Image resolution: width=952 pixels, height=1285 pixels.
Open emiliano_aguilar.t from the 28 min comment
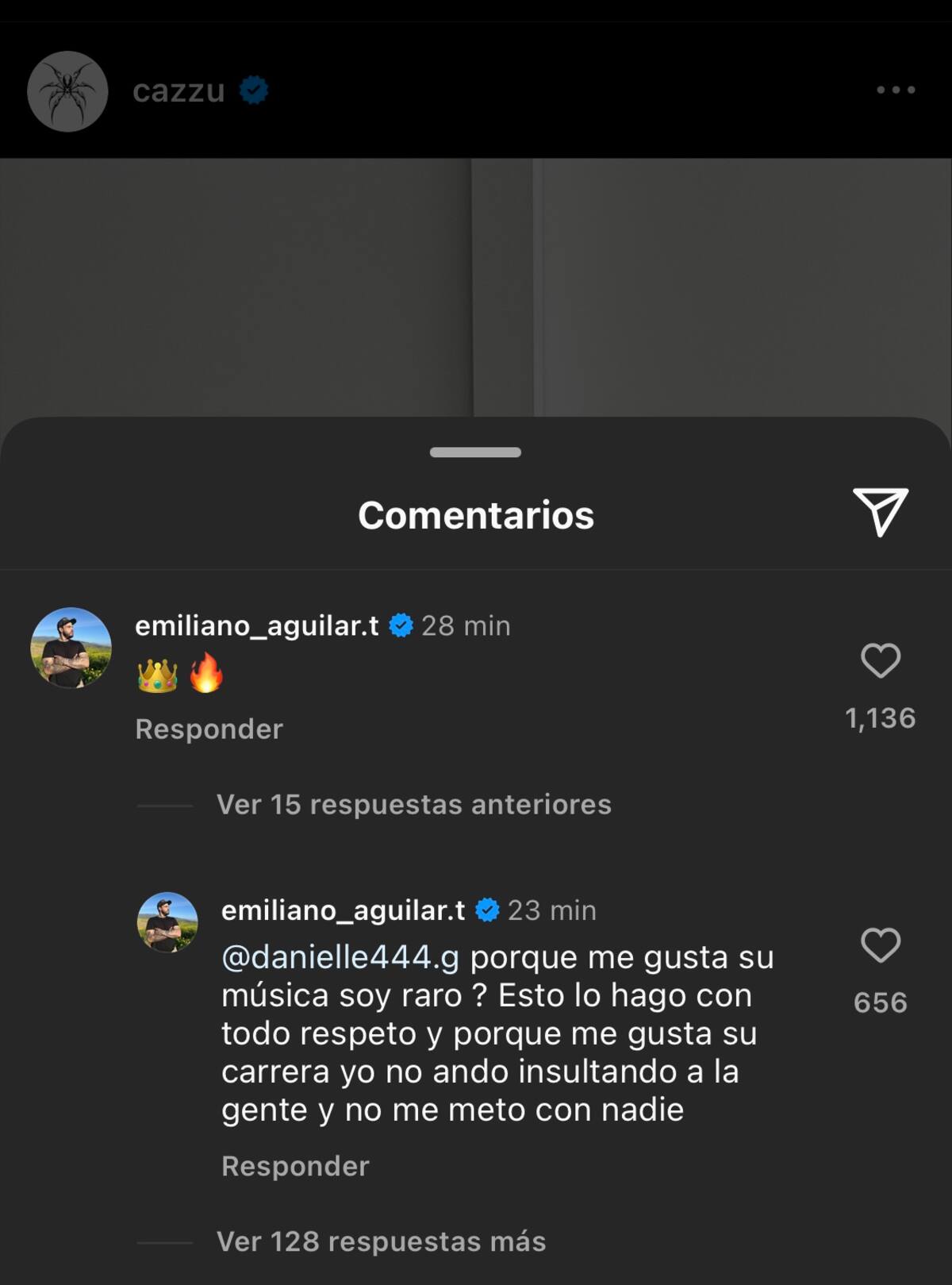(x=257, y=625)
